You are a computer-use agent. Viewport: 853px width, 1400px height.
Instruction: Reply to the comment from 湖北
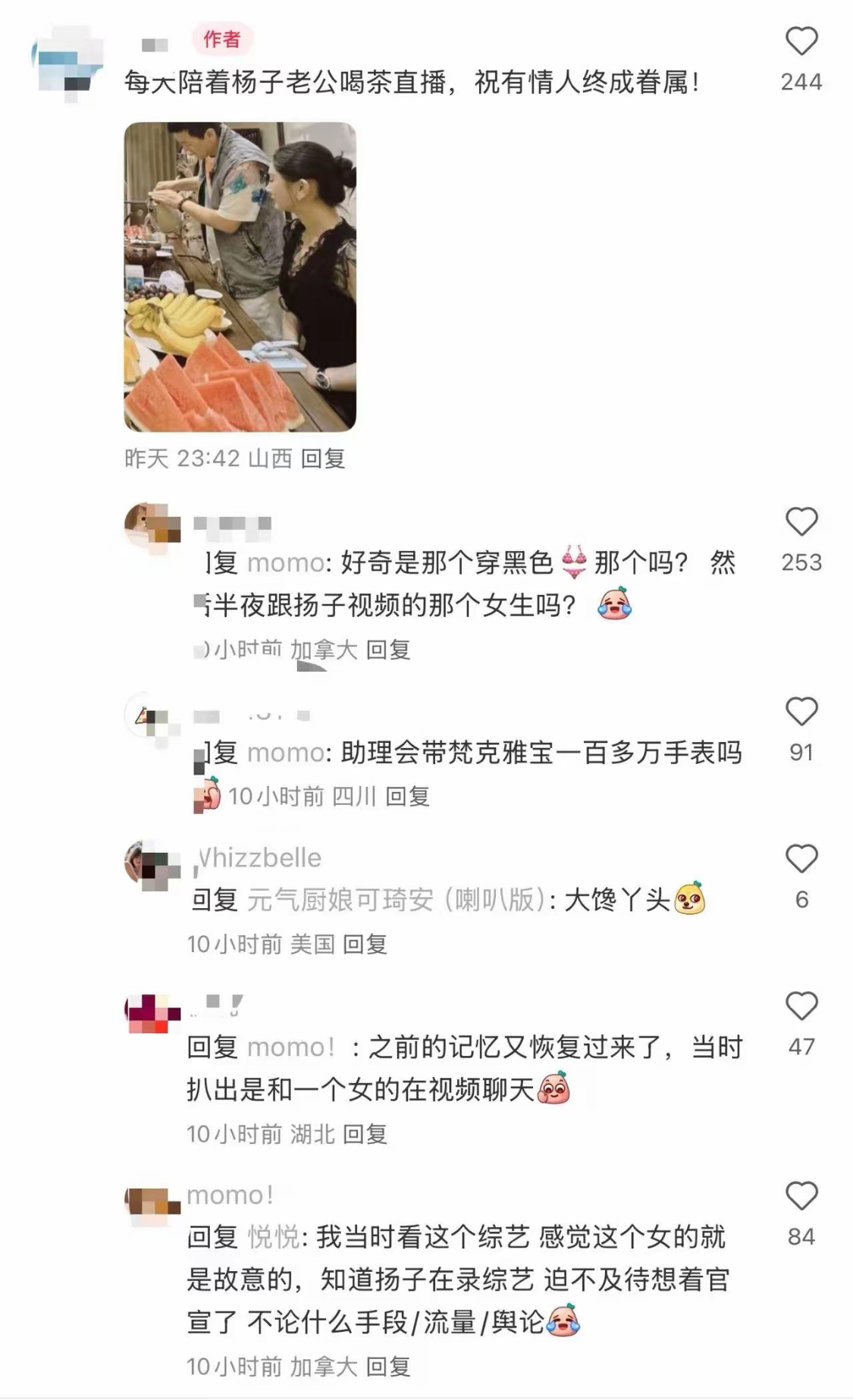(x=365, y=1135)
